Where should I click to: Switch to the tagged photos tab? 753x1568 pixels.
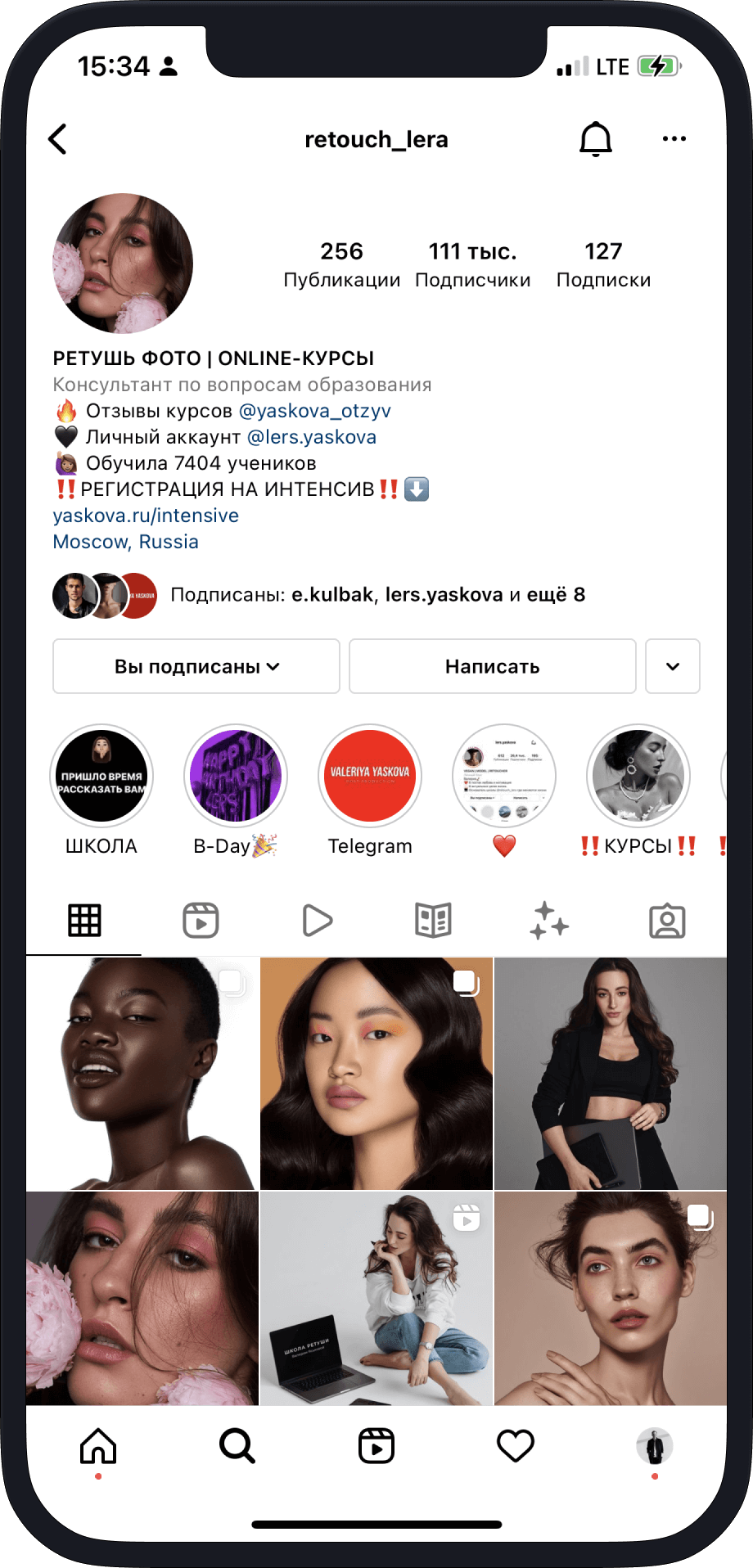667,921
